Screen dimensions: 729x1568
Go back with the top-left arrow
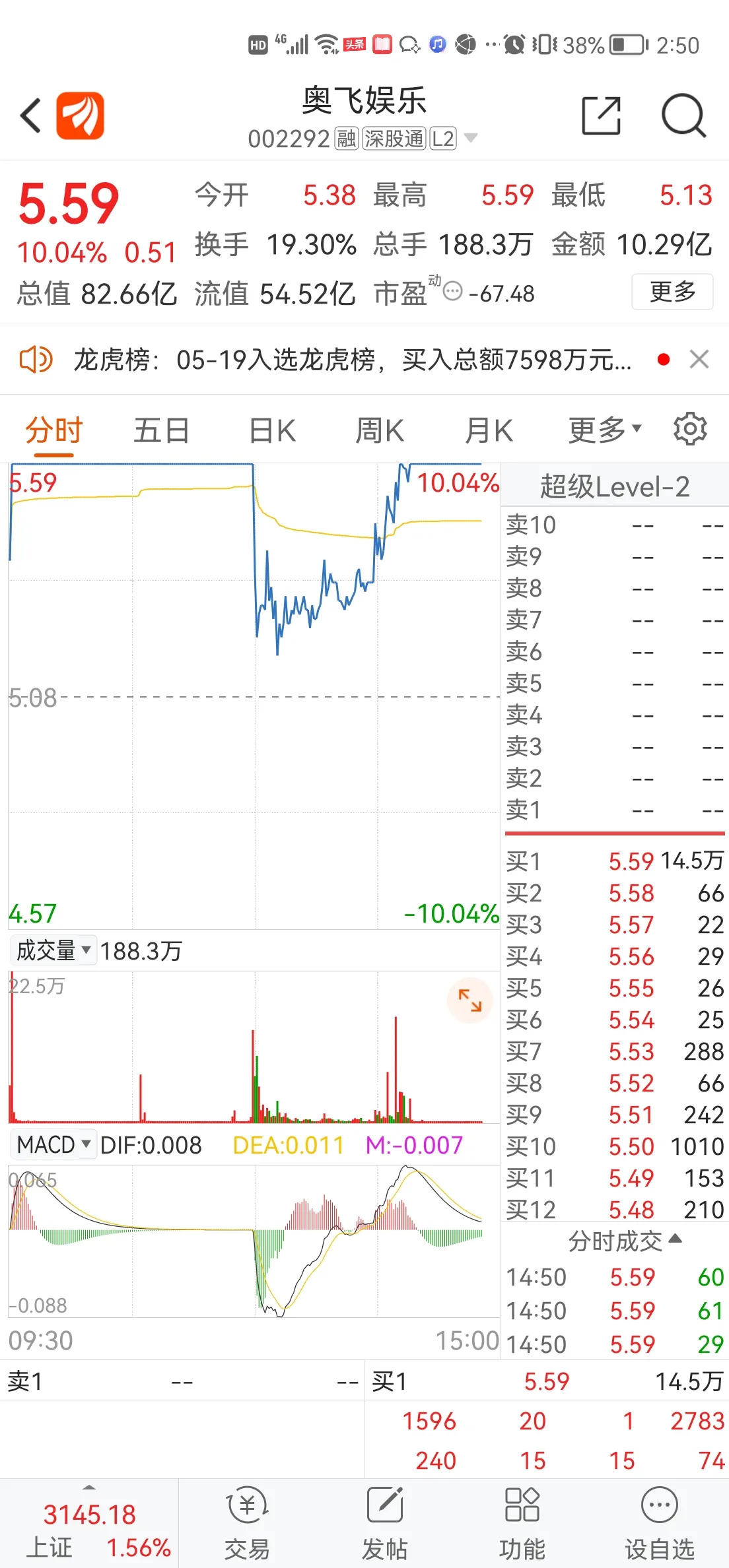[30, 115]
